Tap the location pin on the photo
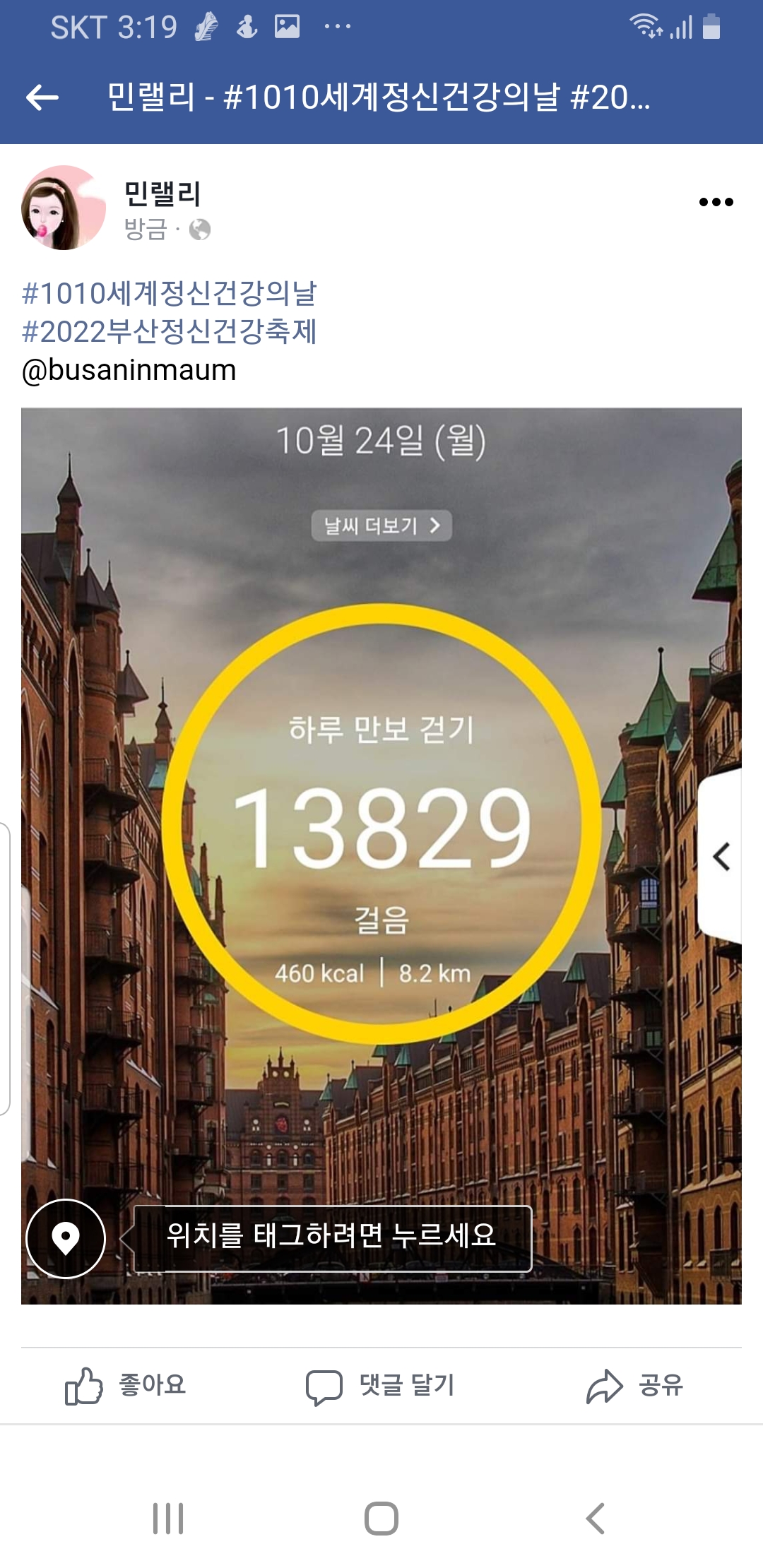The width and height of the screenshot is (763, 1568). (x=66, y=1238)
